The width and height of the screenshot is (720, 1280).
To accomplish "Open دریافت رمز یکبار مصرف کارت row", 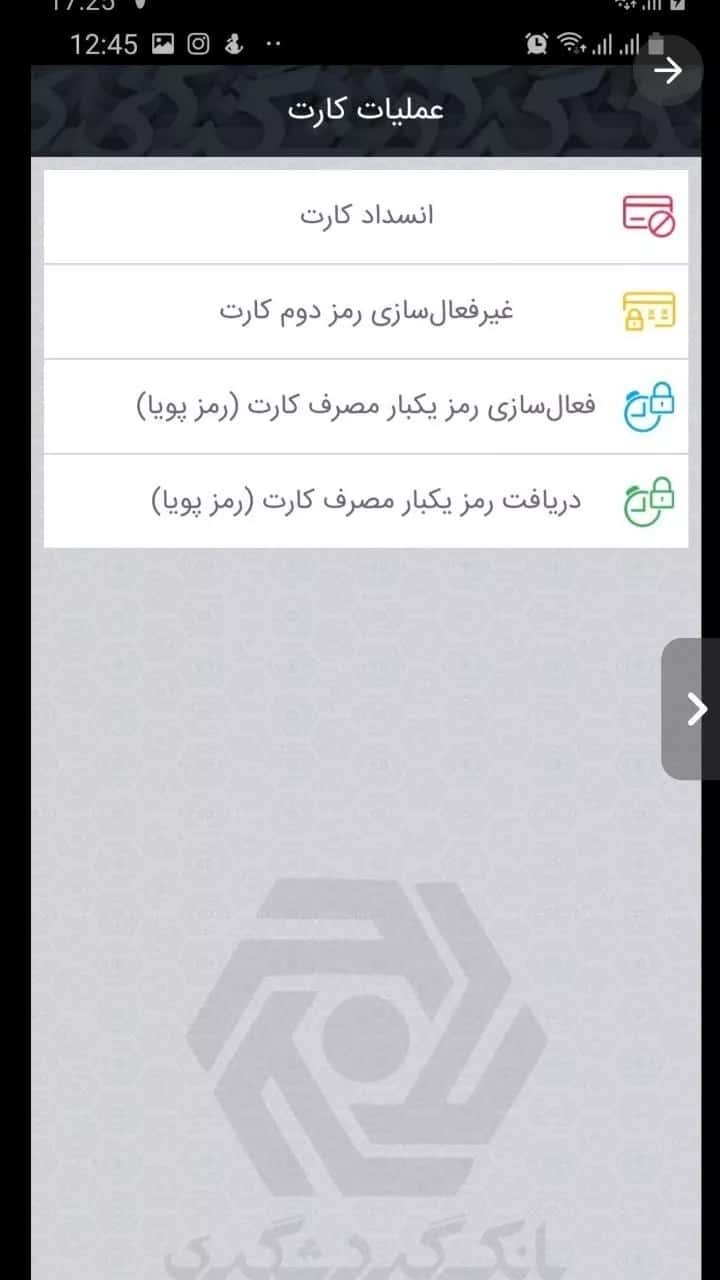I will [366, 500].
